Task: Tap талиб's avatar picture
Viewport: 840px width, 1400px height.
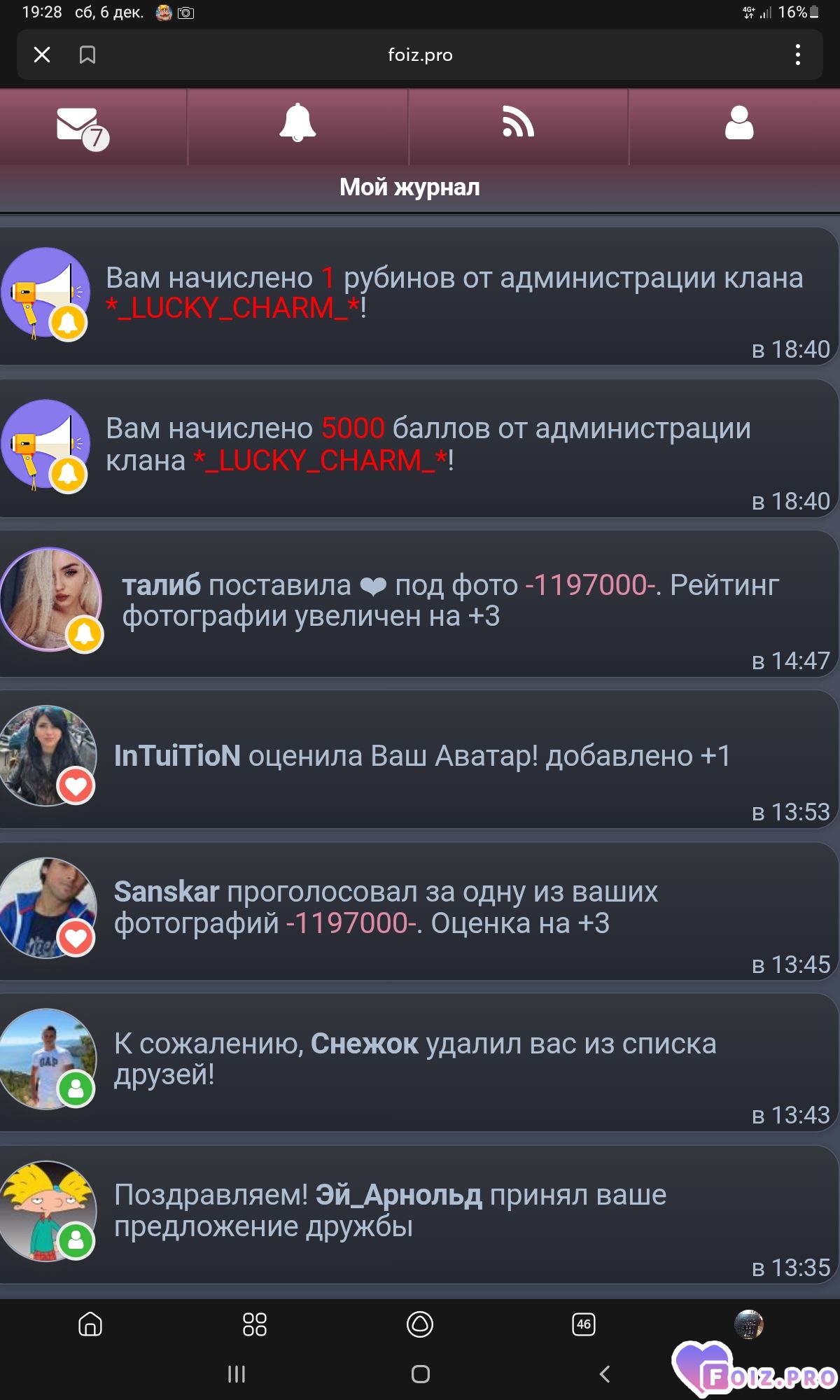Action: pyautogui.click(x=49, y=598)
